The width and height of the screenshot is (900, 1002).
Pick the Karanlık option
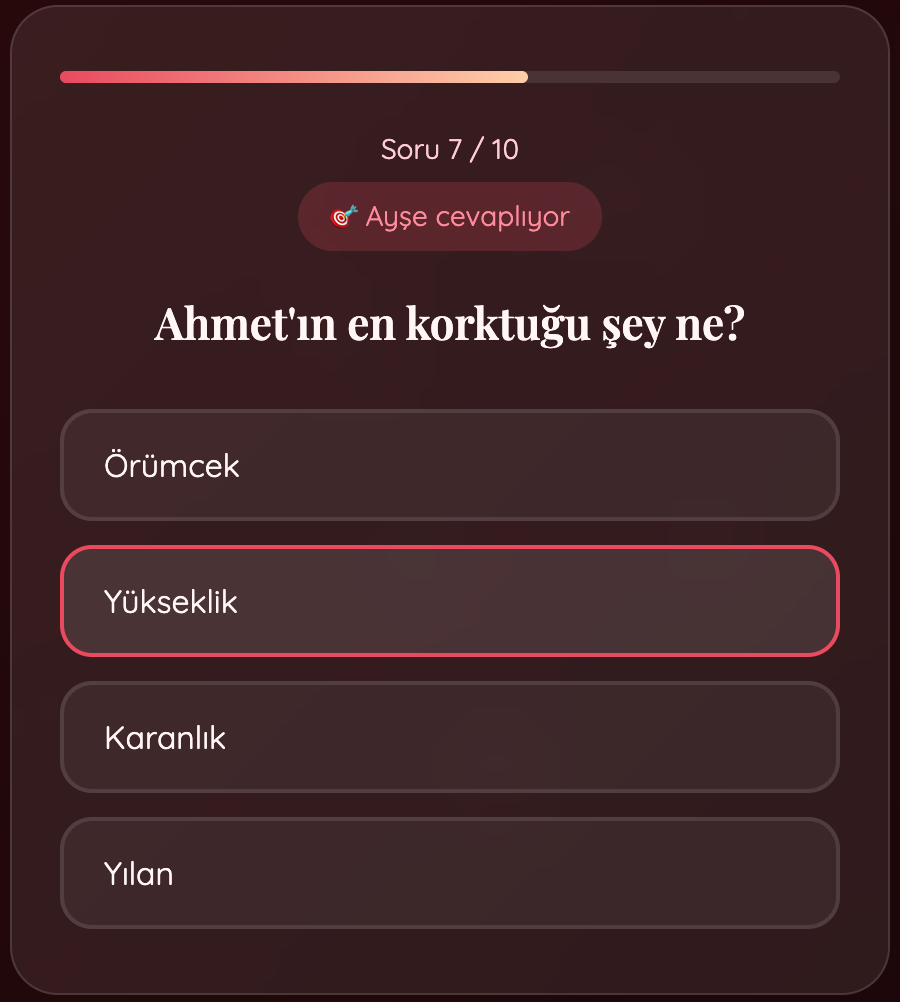coord(449,737)
